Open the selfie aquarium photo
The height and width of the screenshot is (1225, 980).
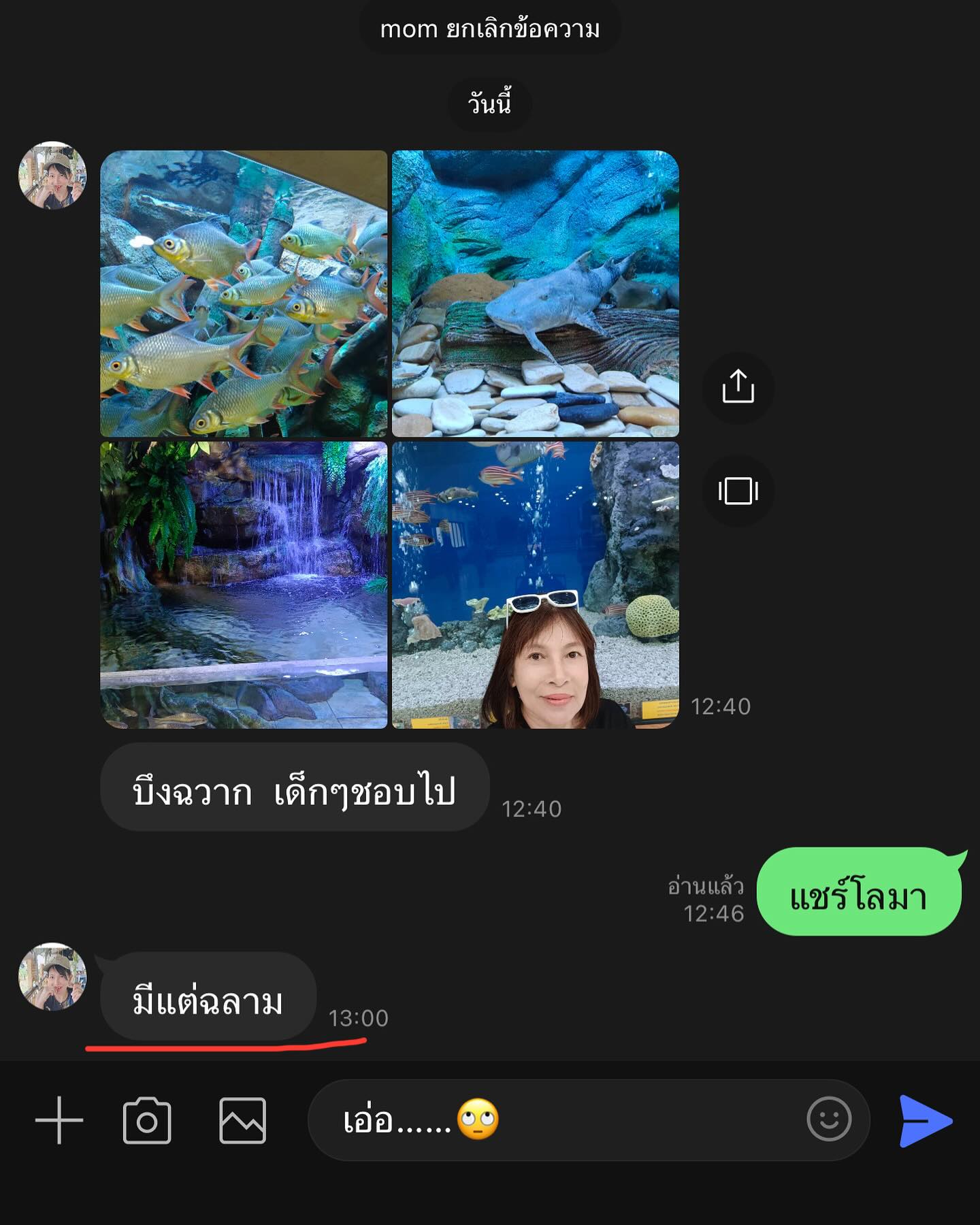535,585
